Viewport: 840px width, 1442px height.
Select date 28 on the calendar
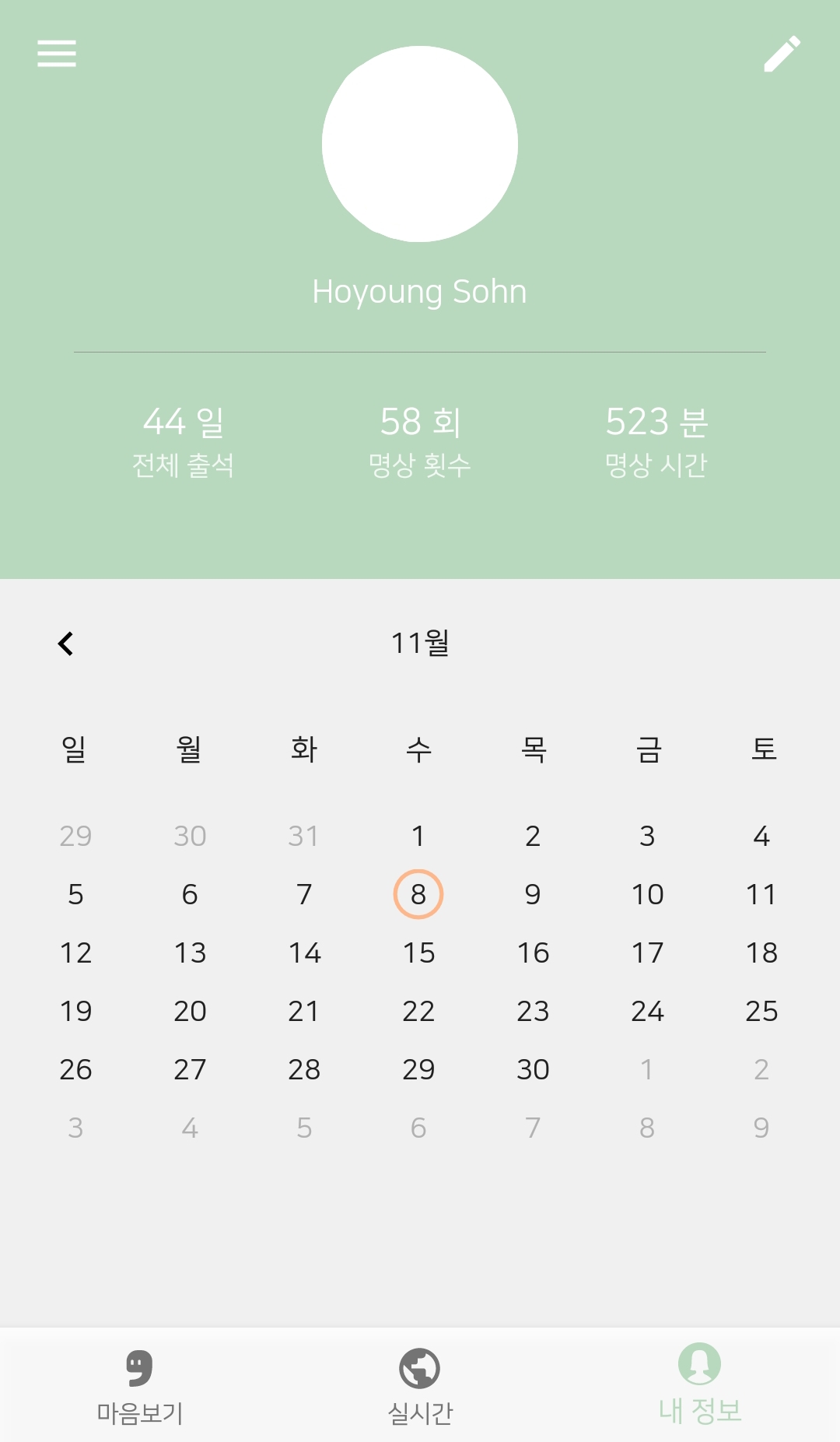(x=303, y=1069)
